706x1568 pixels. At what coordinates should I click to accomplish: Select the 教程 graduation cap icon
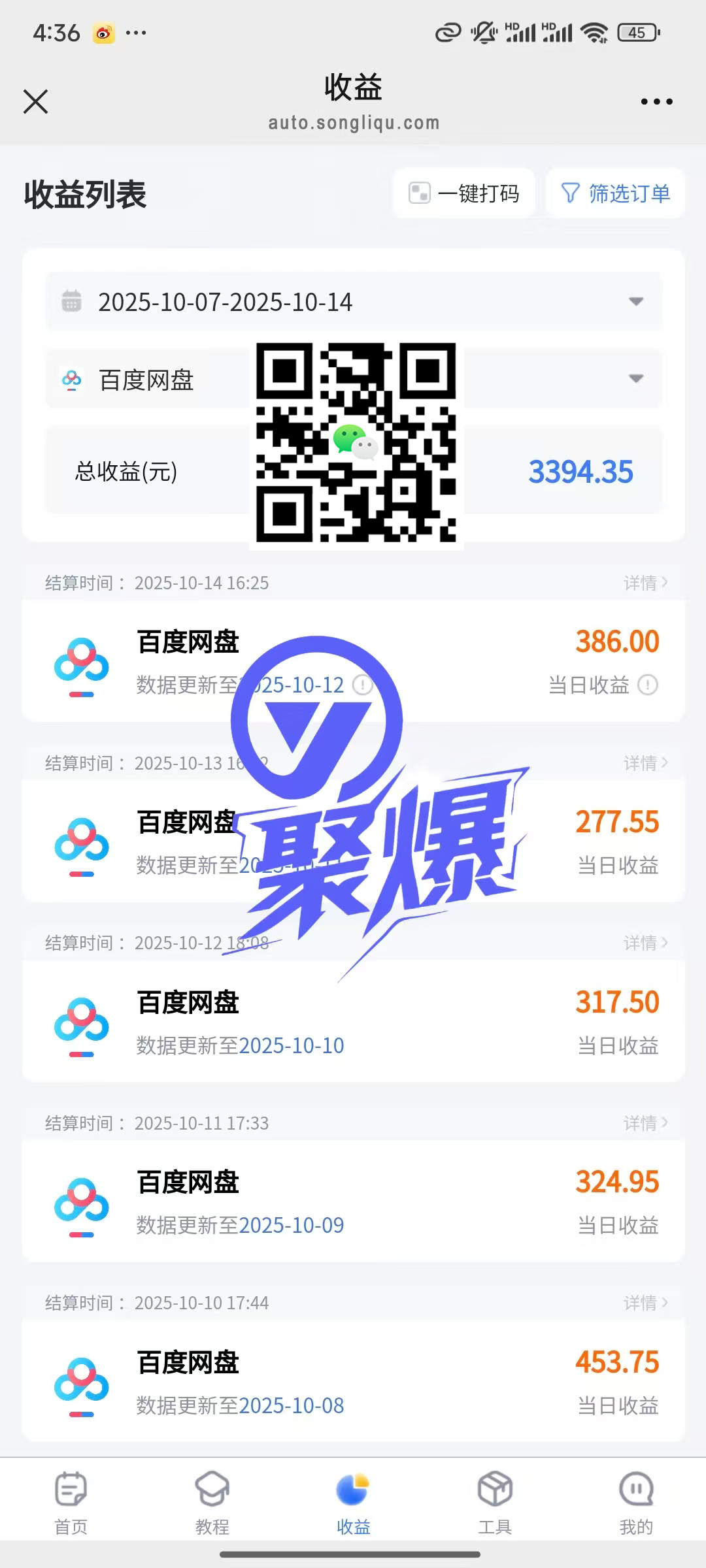[x=212, y=1489]
